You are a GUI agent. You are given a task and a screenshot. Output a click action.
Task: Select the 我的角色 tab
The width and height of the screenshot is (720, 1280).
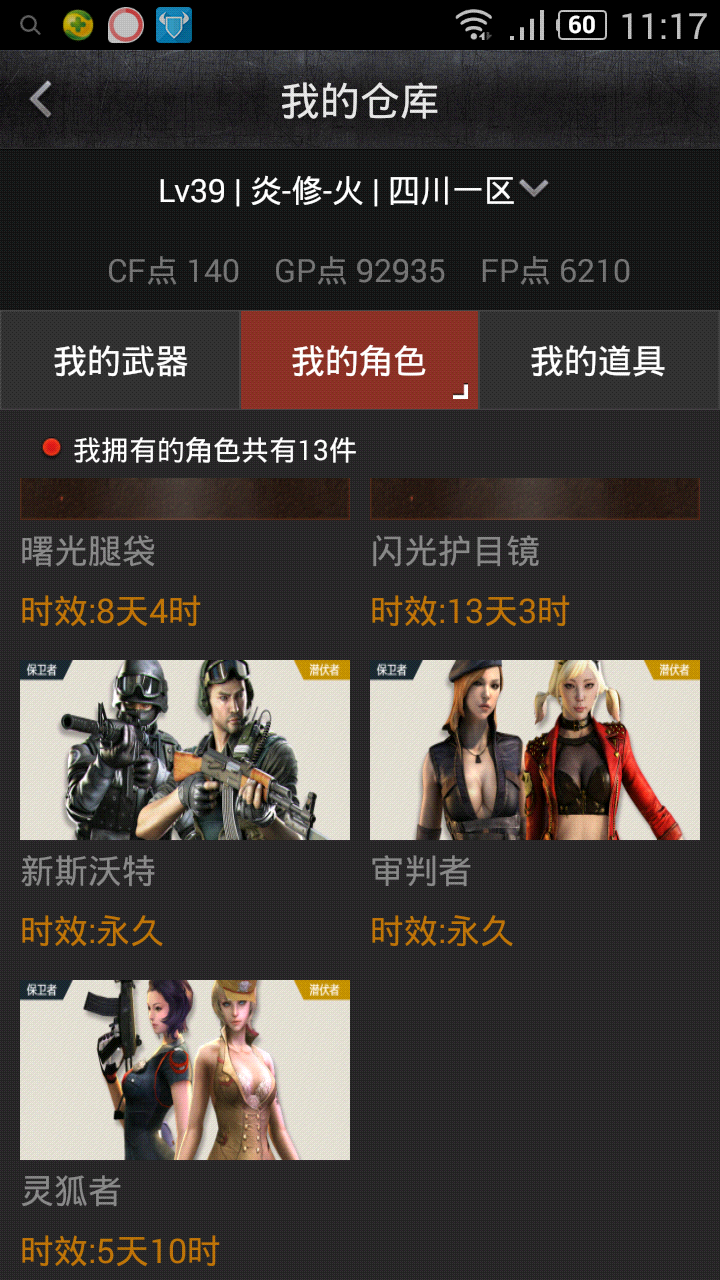[x=360, y=361]
